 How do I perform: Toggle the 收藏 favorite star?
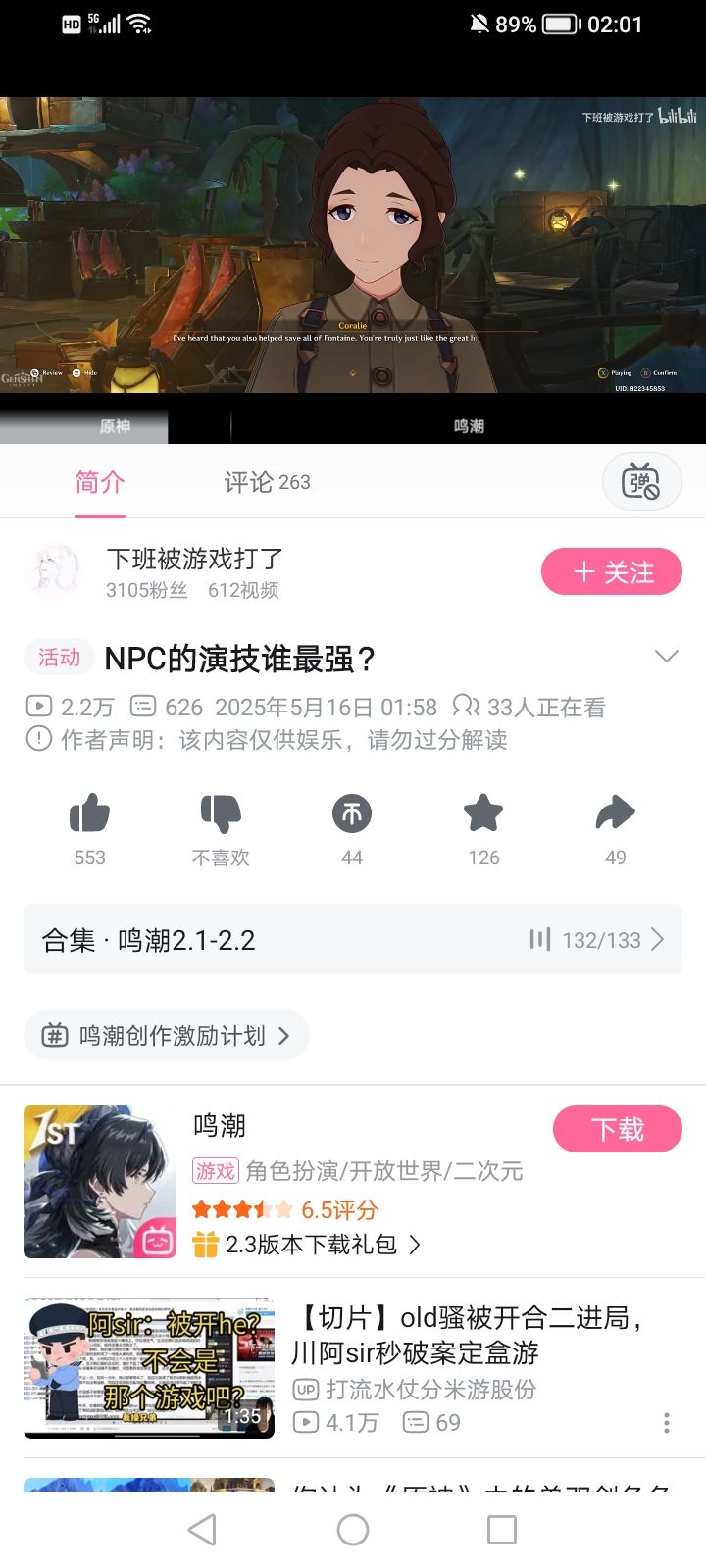(x=482, y=813)
